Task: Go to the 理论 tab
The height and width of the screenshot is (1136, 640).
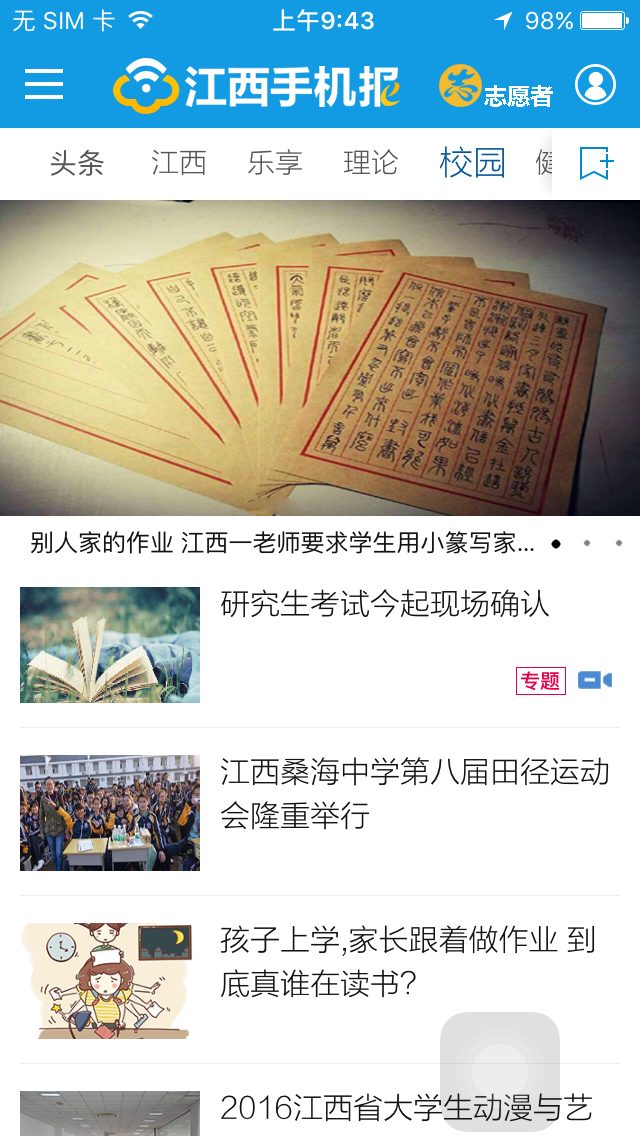Action: click(371, 163)
